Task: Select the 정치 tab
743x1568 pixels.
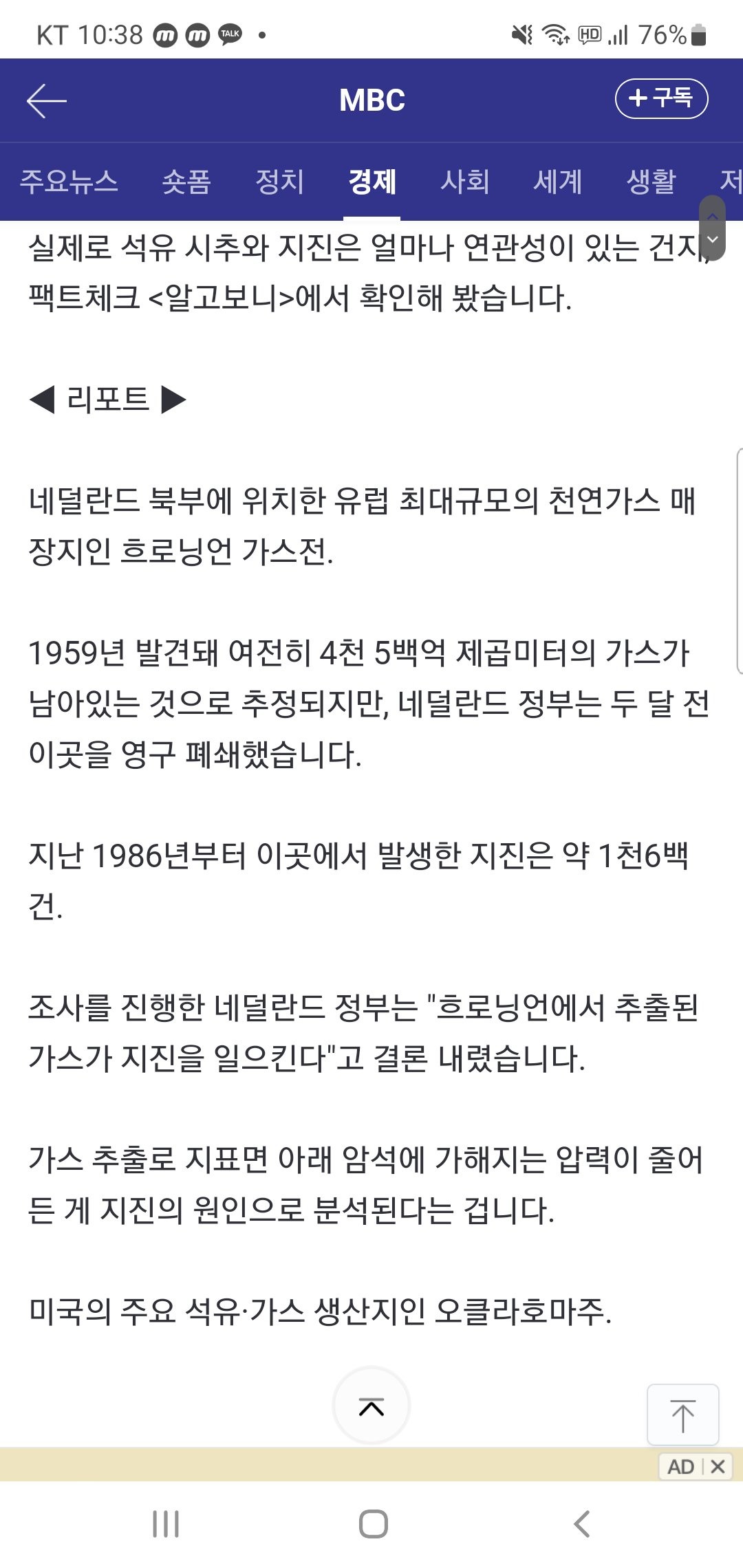Action: [279, 182]
